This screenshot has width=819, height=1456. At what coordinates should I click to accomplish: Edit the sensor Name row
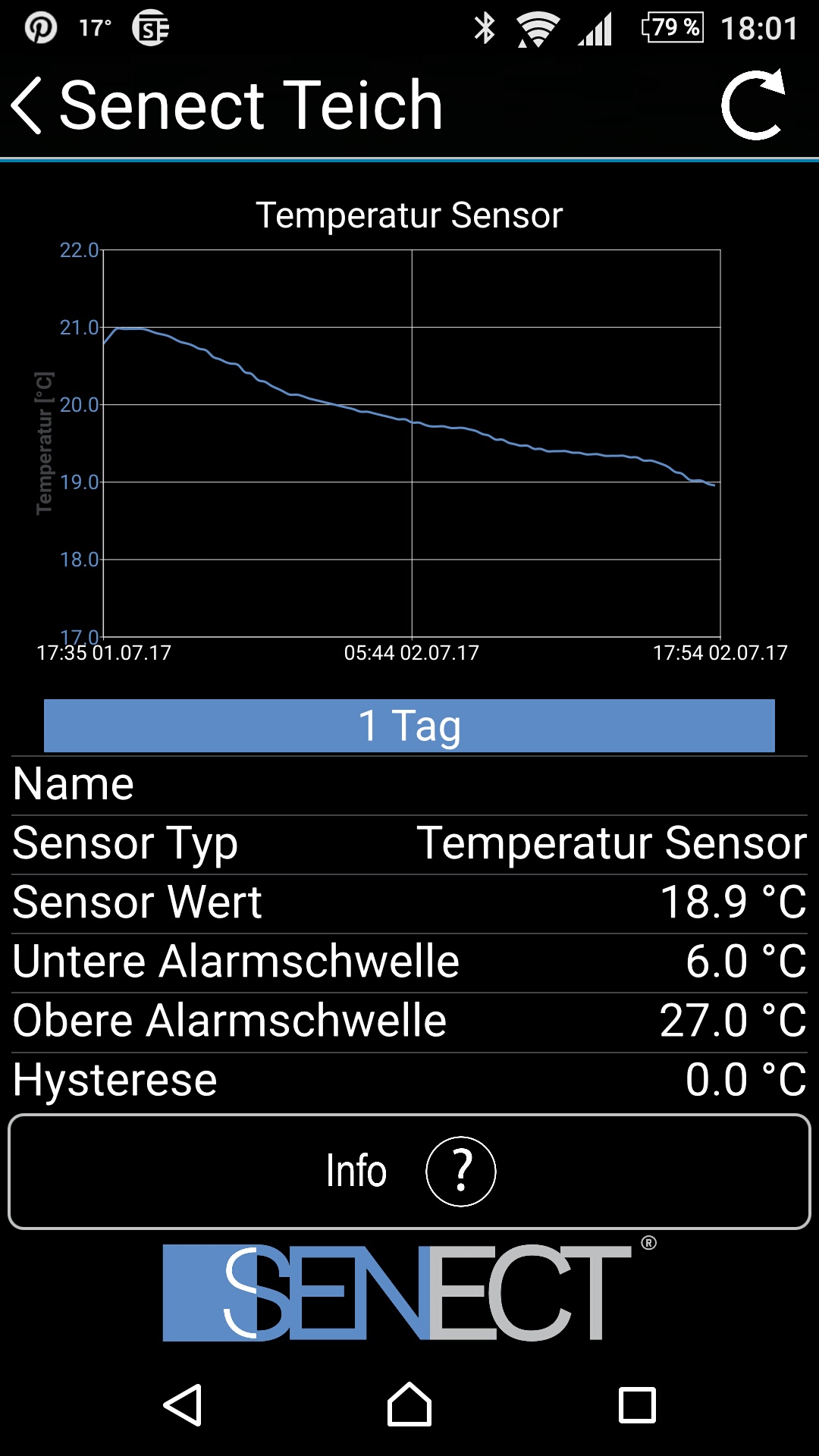[409, 784]
